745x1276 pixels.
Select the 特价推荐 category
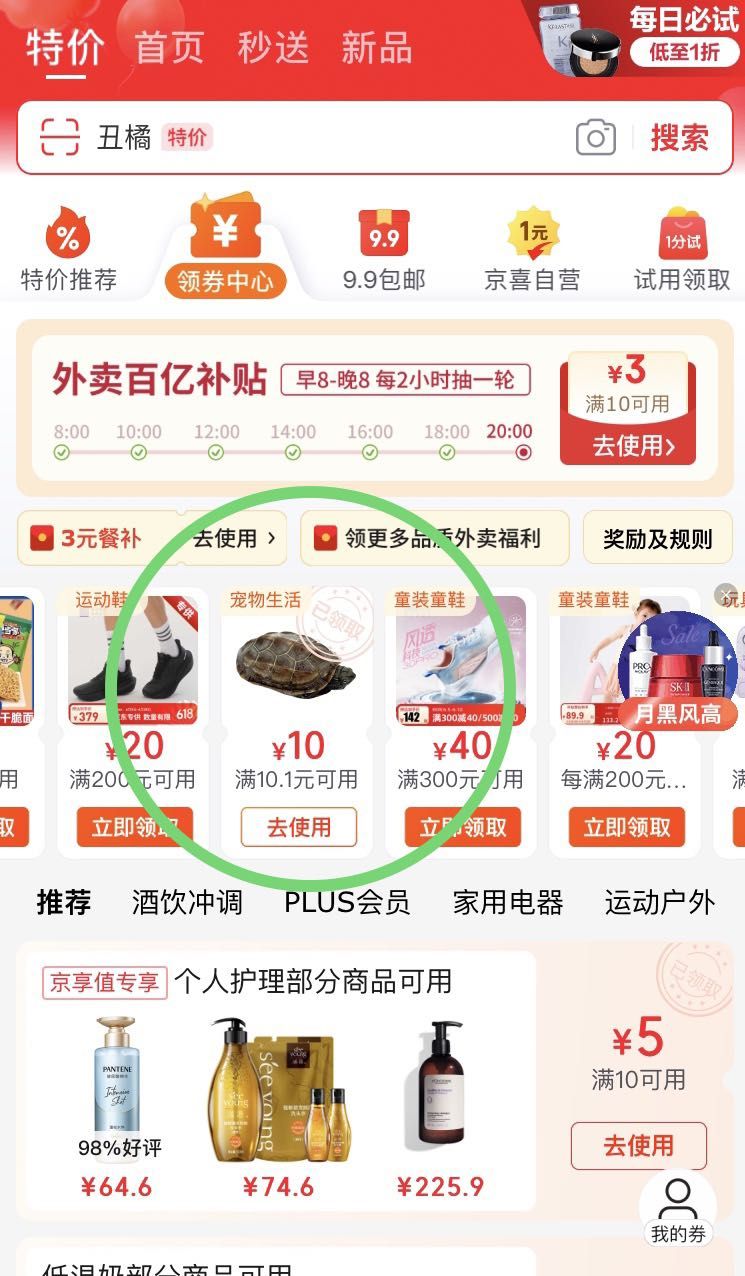(69, 252)
